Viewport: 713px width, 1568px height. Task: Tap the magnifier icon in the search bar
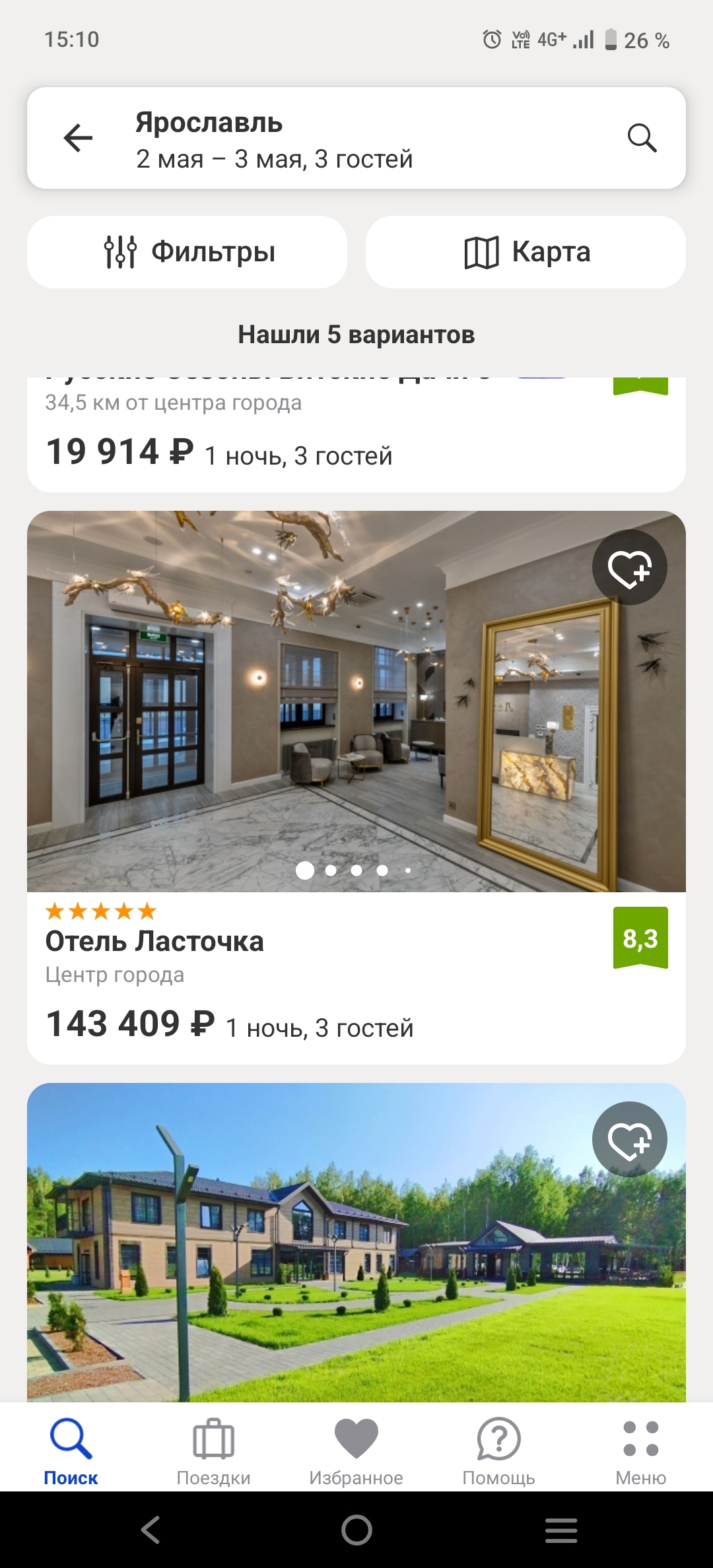641,139
